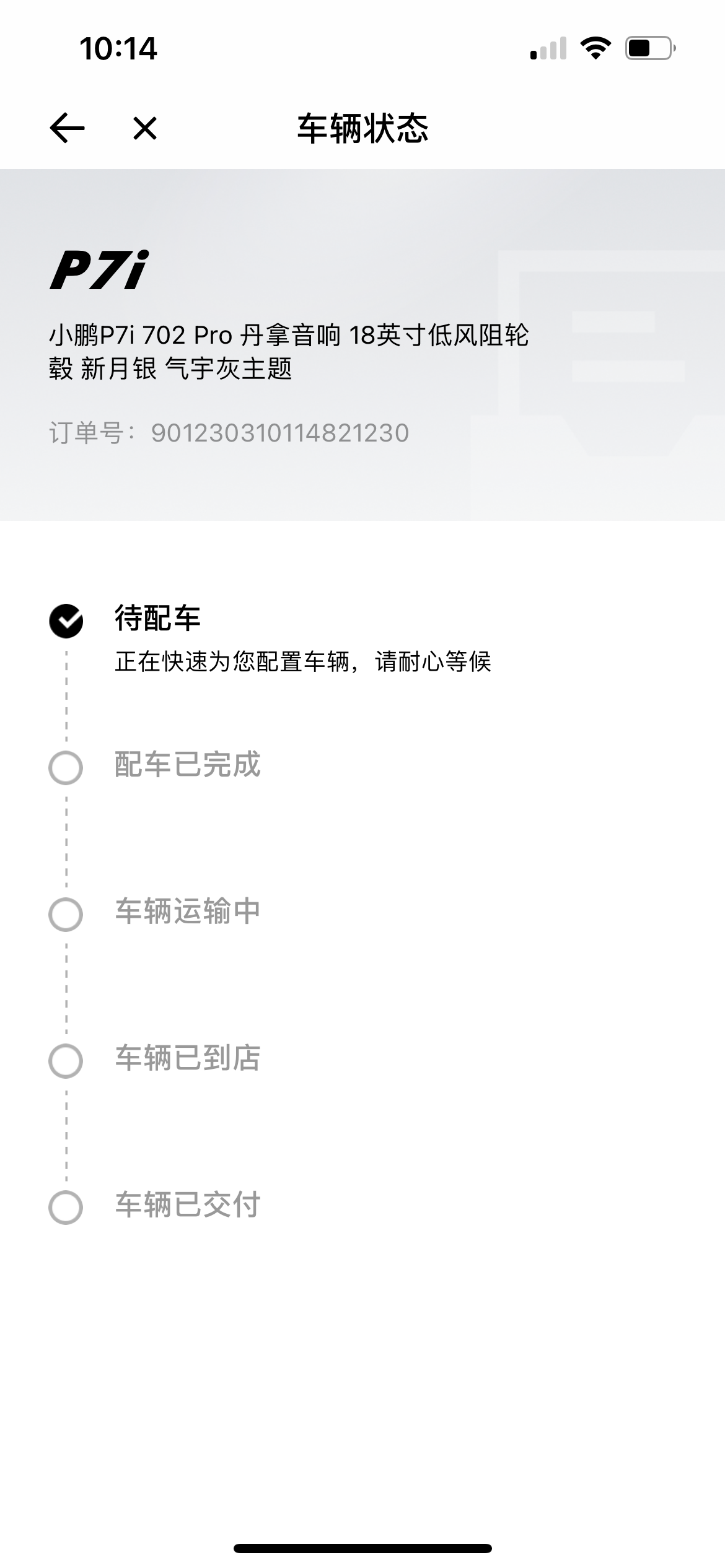Go back using the arrow icon
The image size is (725, 1568).
pyautogui.click(x=67, y=128)
